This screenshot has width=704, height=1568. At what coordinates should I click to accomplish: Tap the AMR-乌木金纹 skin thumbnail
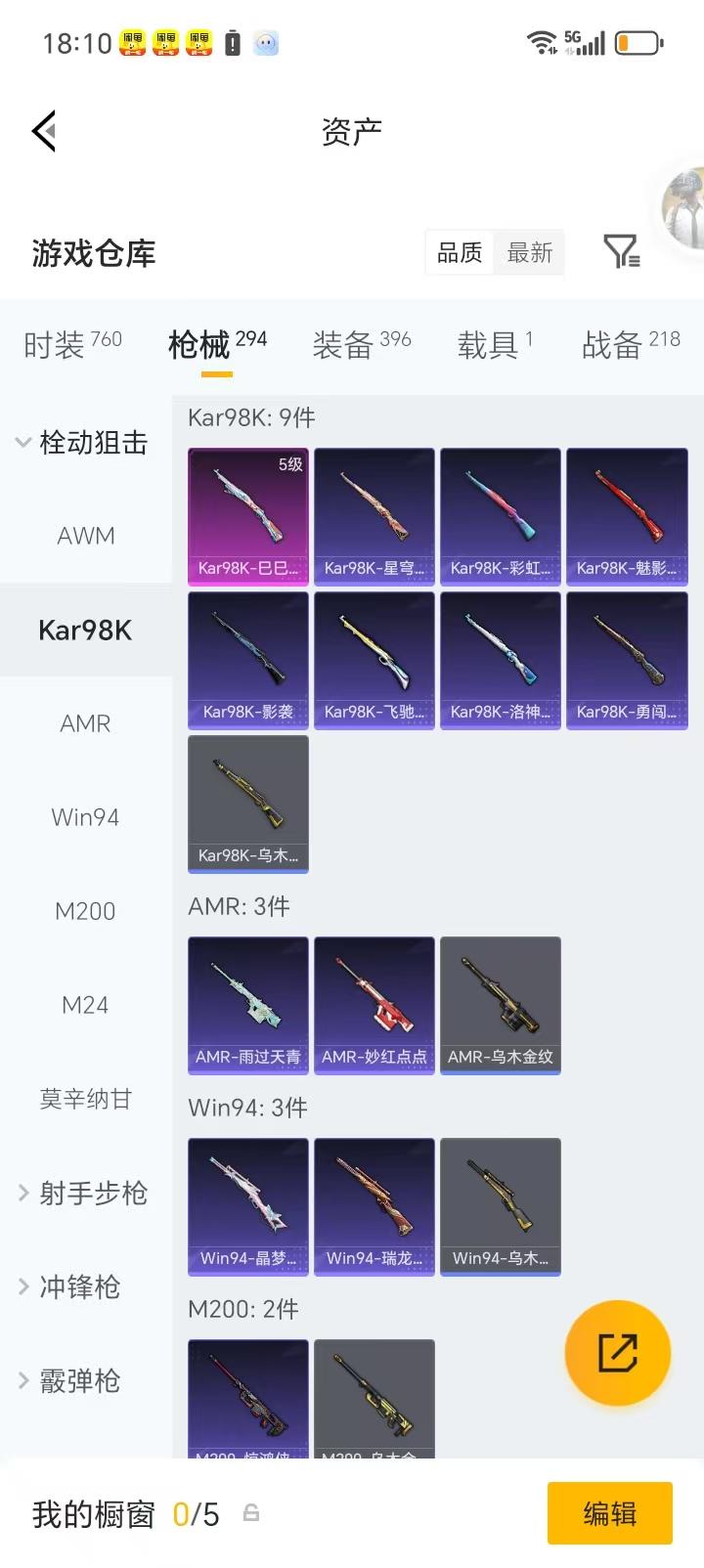pos(501,1005)
